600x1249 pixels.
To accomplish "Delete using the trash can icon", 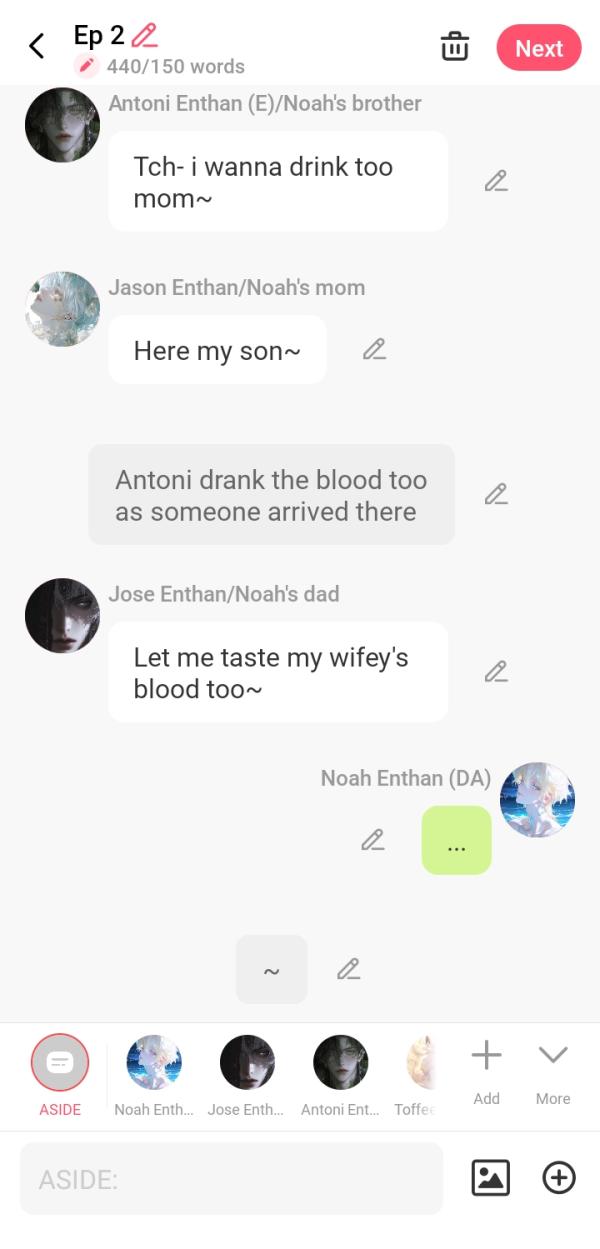I will point(455,47).
